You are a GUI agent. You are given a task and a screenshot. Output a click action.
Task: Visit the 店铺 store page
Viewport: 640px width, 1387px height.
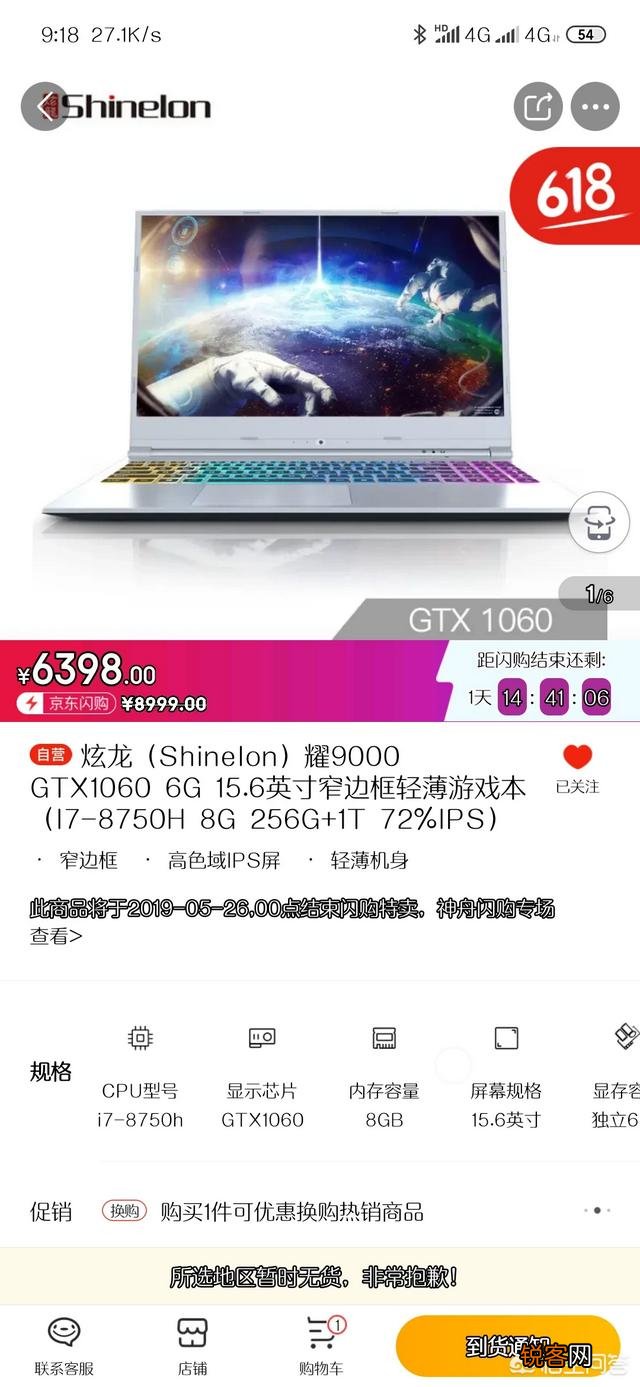(192, 1346)
